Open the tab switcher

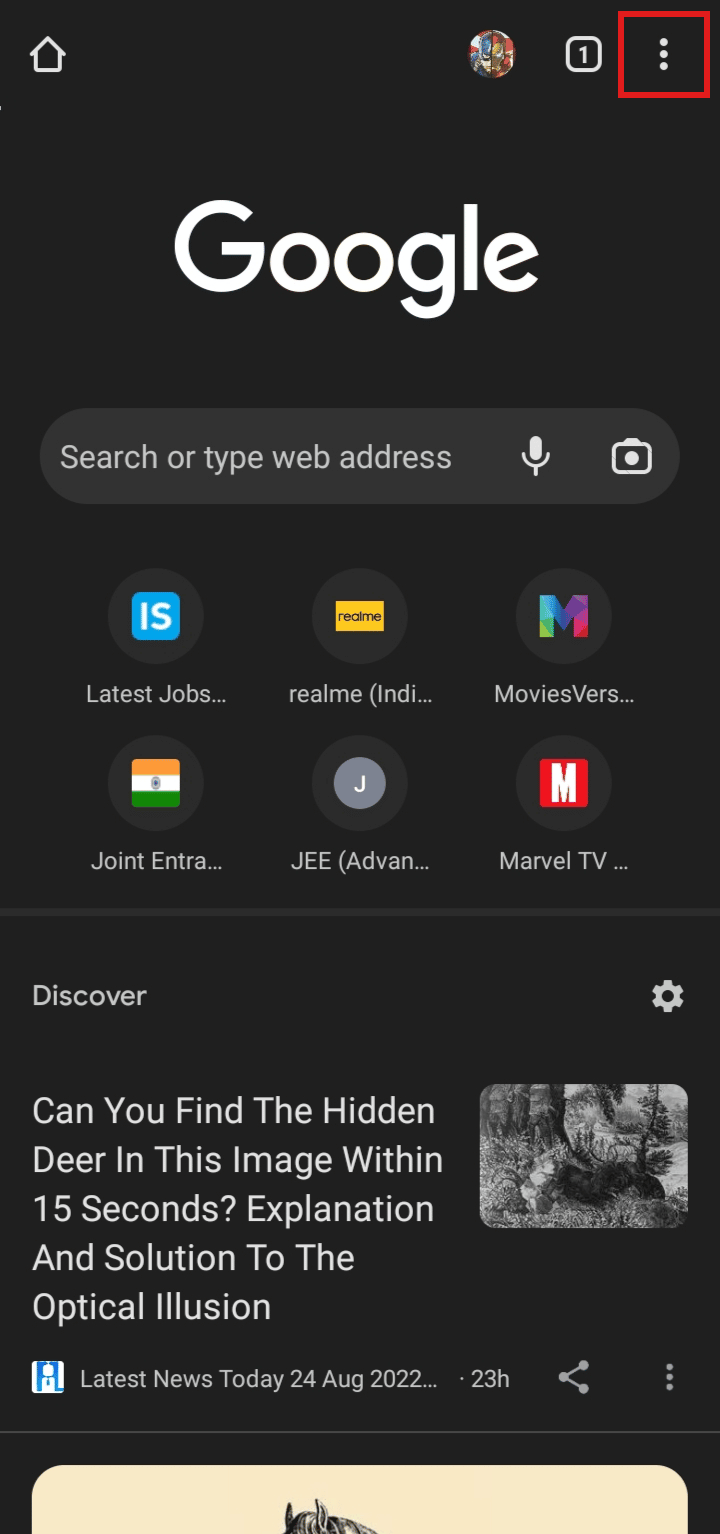click(583, 55)
